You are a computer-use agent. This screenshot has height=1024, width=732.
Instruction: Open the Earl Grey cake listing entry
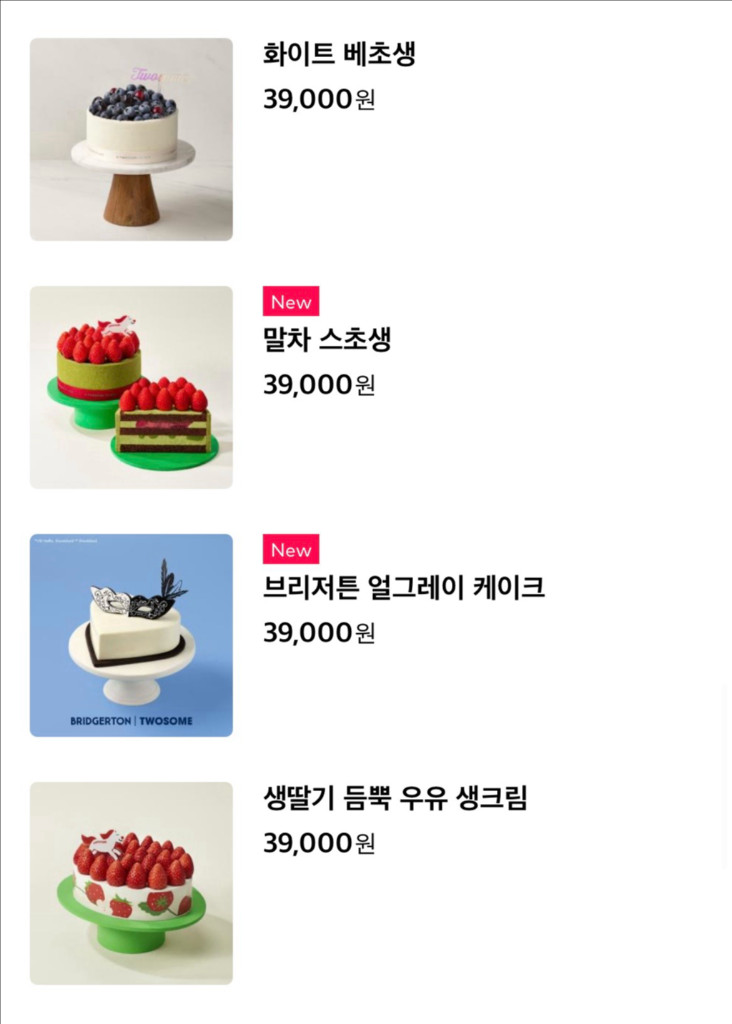pyautogui.click(x=405, y=589)
